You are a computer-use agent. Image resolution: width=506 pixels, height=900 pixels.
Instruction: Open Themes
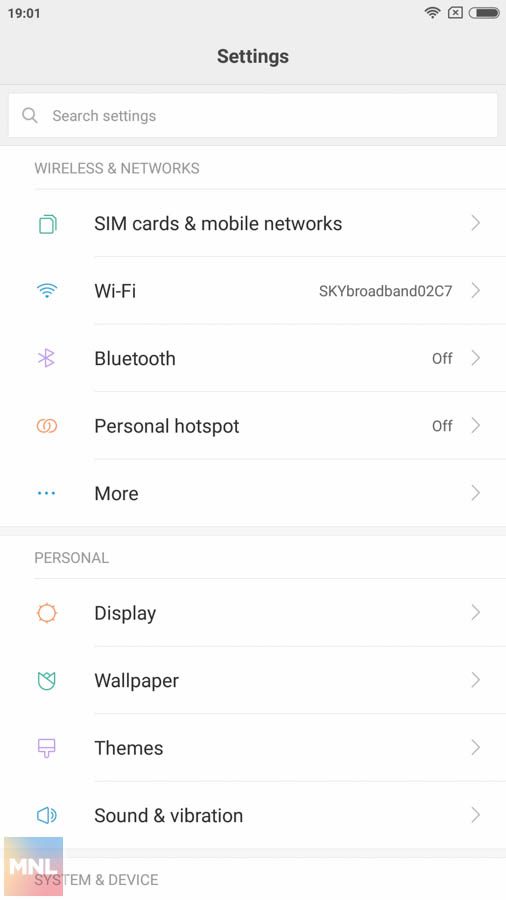coord(253,748)
